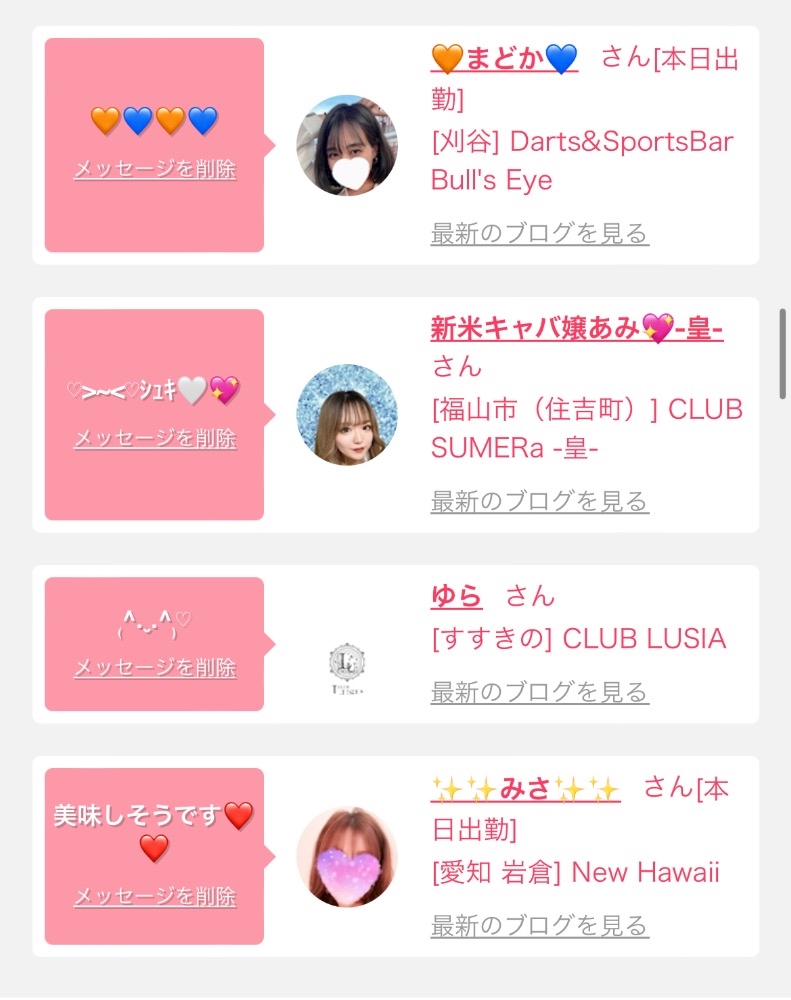This screenshot has width=791, height=1000.
Task: View ゆら's latest blog at CLUB LUSIA
Action: tap(540, 692)
